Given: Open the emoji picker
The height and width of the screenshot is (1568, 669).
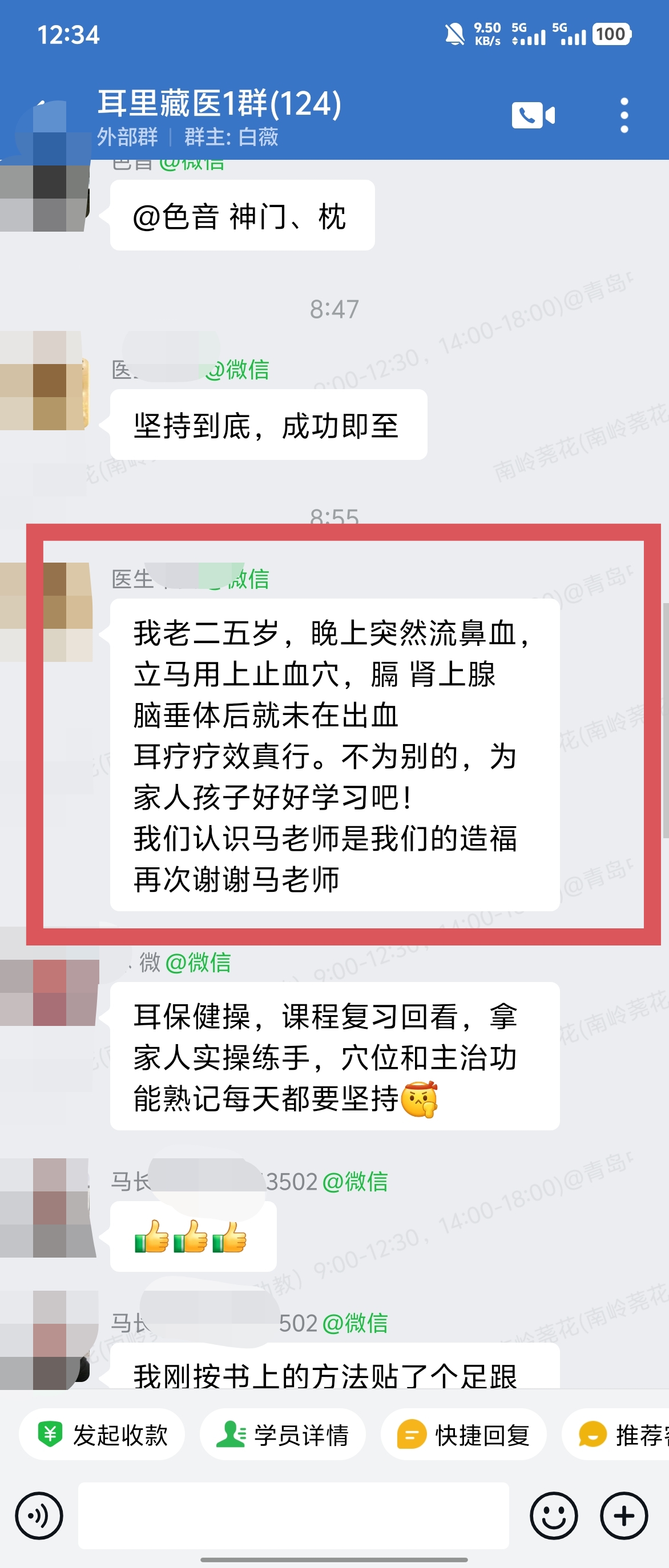Looking at the screenshot, I should coord(553,1515).
